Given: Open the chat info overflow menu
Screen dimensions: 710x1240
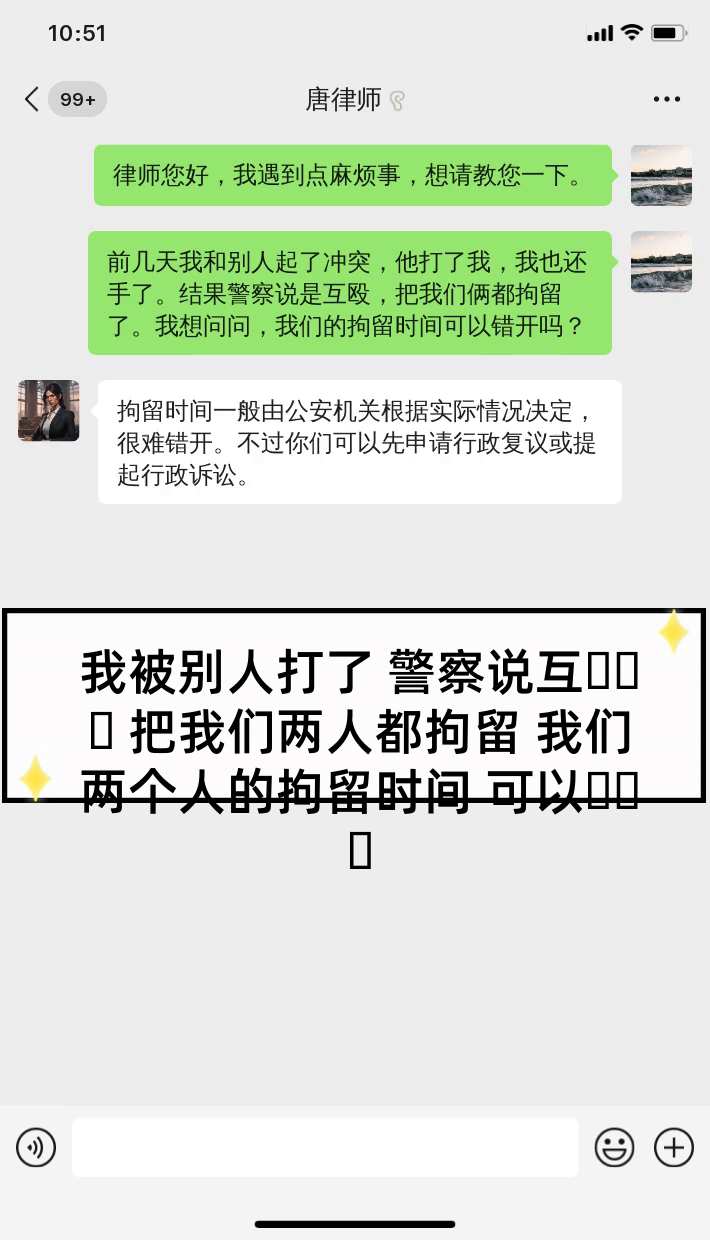Looking at the screenshot, I should 666,99.
